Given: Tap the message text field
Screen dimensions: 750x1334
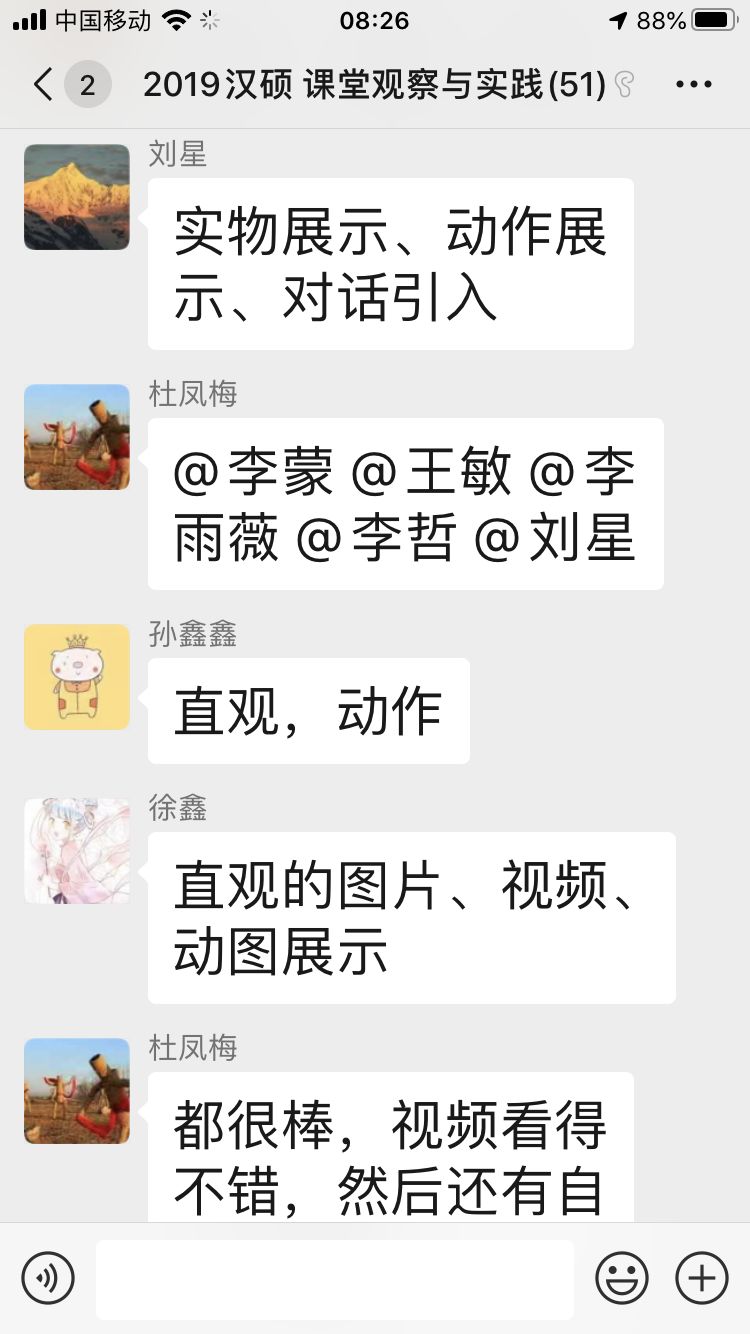Looking at the screenshot, I should click(335, 1278).
